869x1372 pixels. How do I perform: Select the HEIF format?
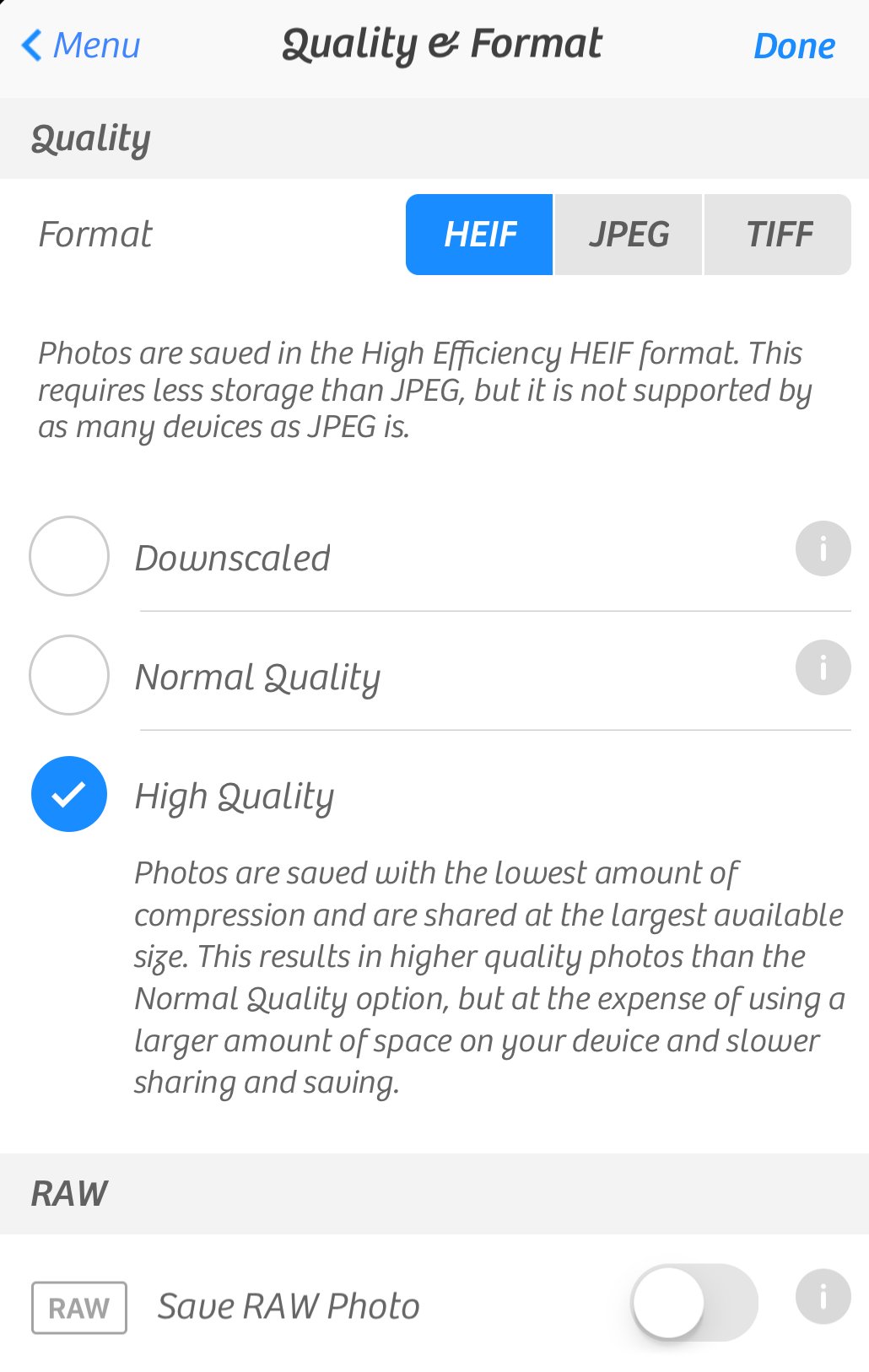479,235
